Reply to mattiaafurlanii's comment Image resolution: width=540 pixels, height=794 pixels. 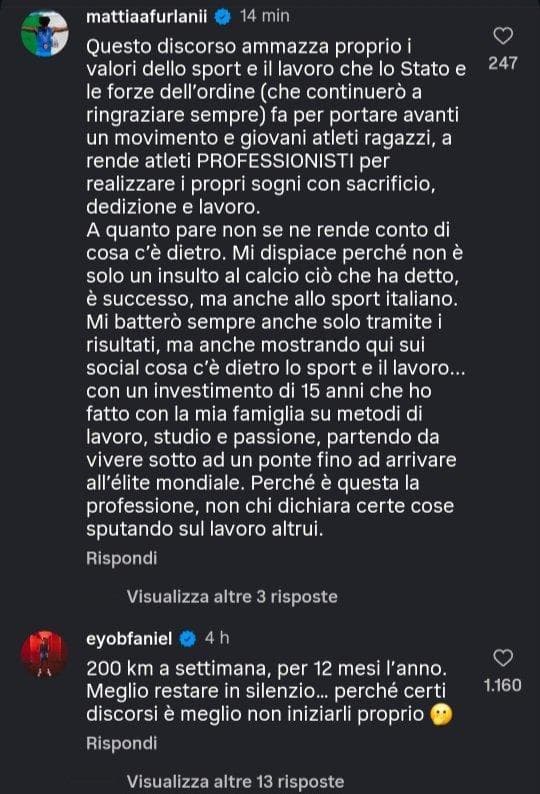point(122,558)
